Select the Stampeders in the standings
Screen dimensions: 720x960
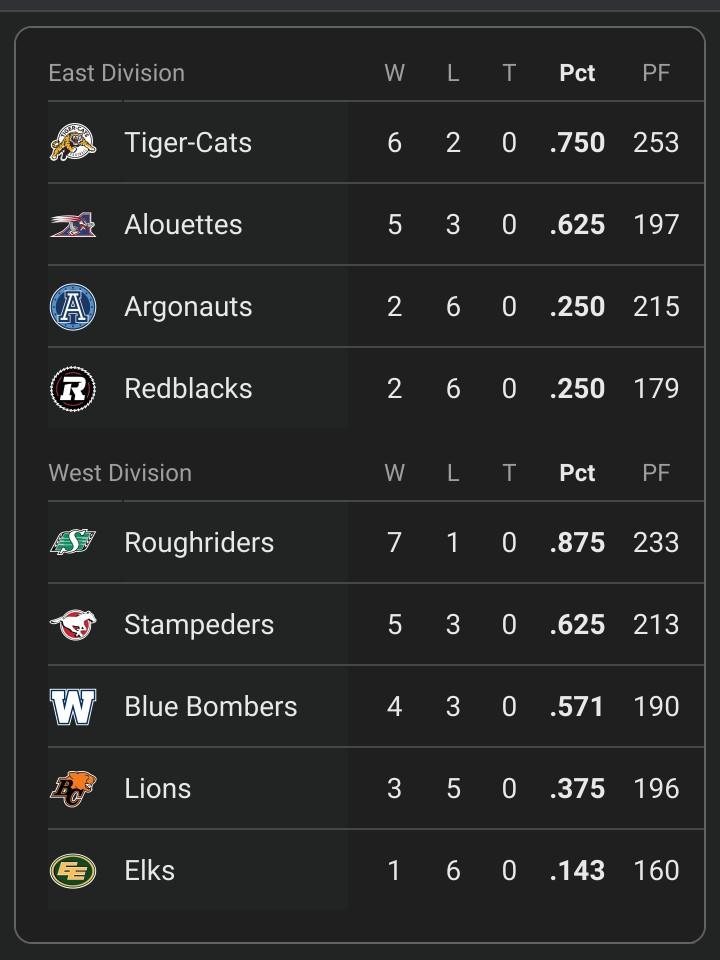coord(199,625)
